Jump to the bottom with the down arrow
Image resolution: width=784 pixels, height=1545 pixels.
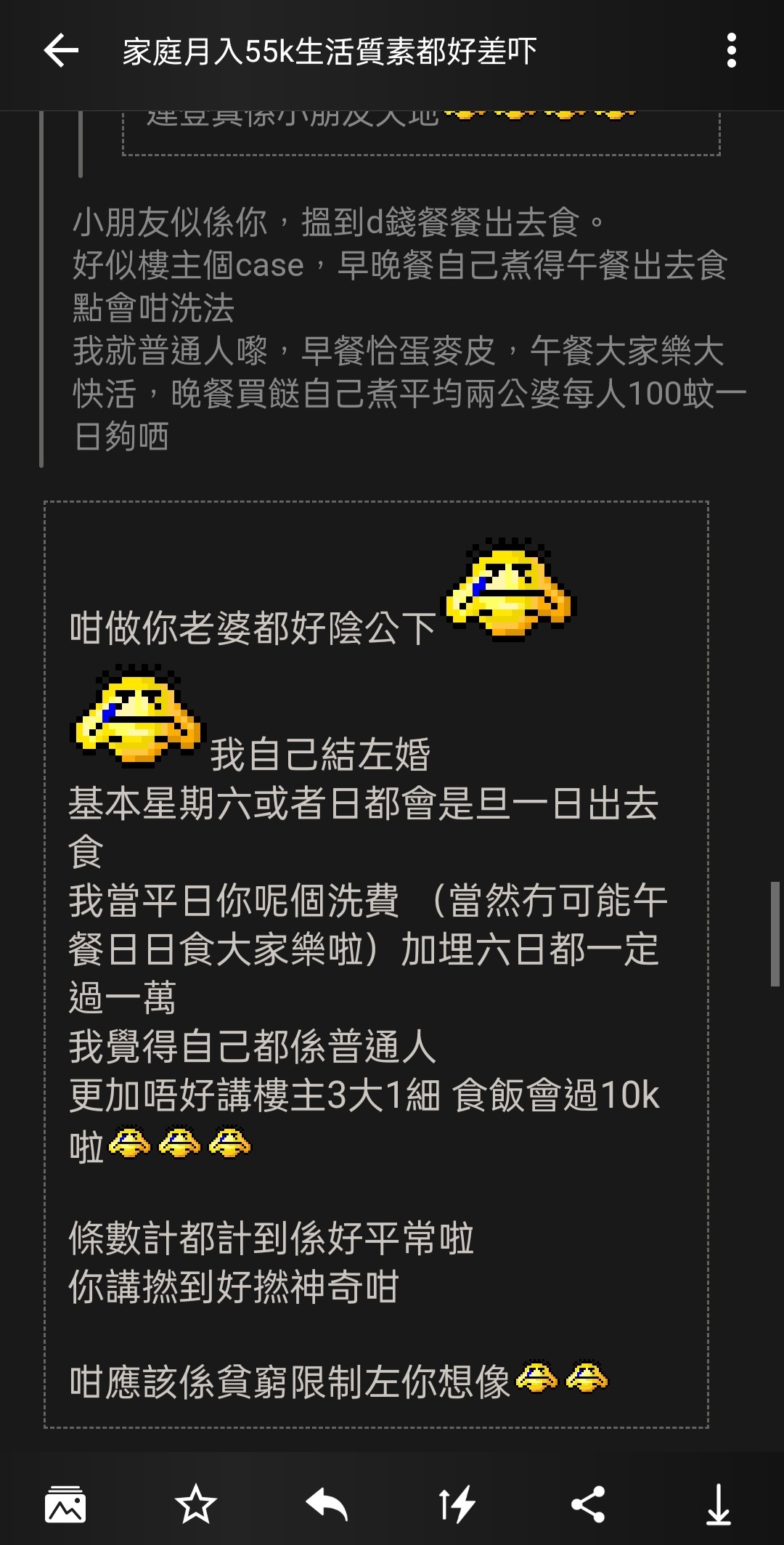coord(719,1504)
